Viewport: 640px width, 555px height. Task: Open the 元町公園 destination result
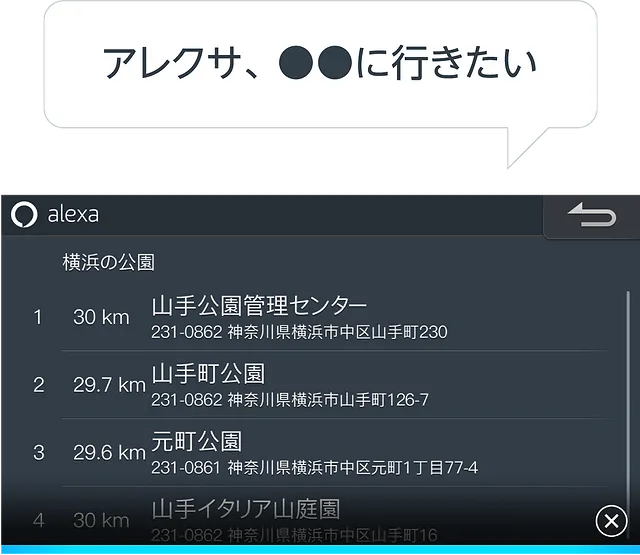[x=300, y=452]
